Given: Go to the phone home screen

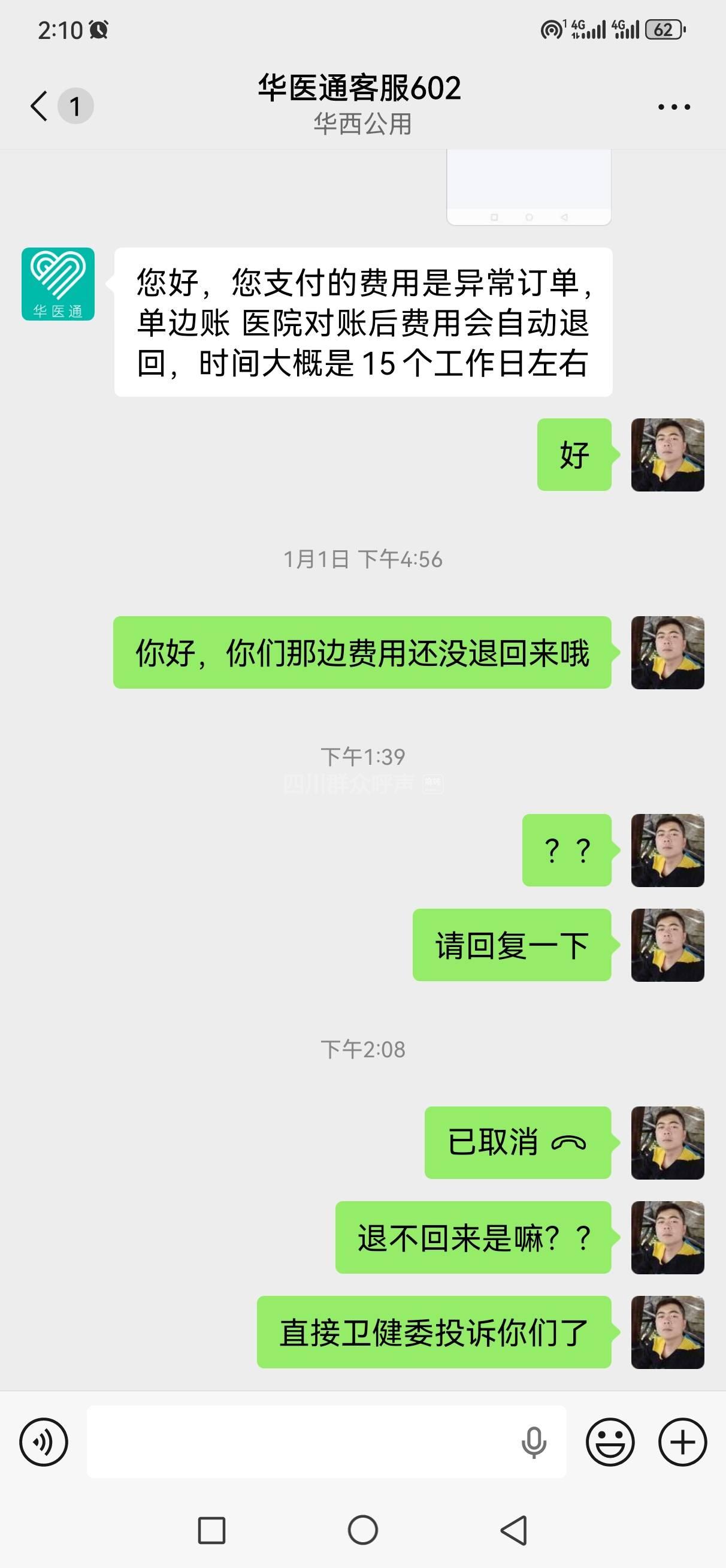Looking at the screenshot, I should [x=362, y=1530].
